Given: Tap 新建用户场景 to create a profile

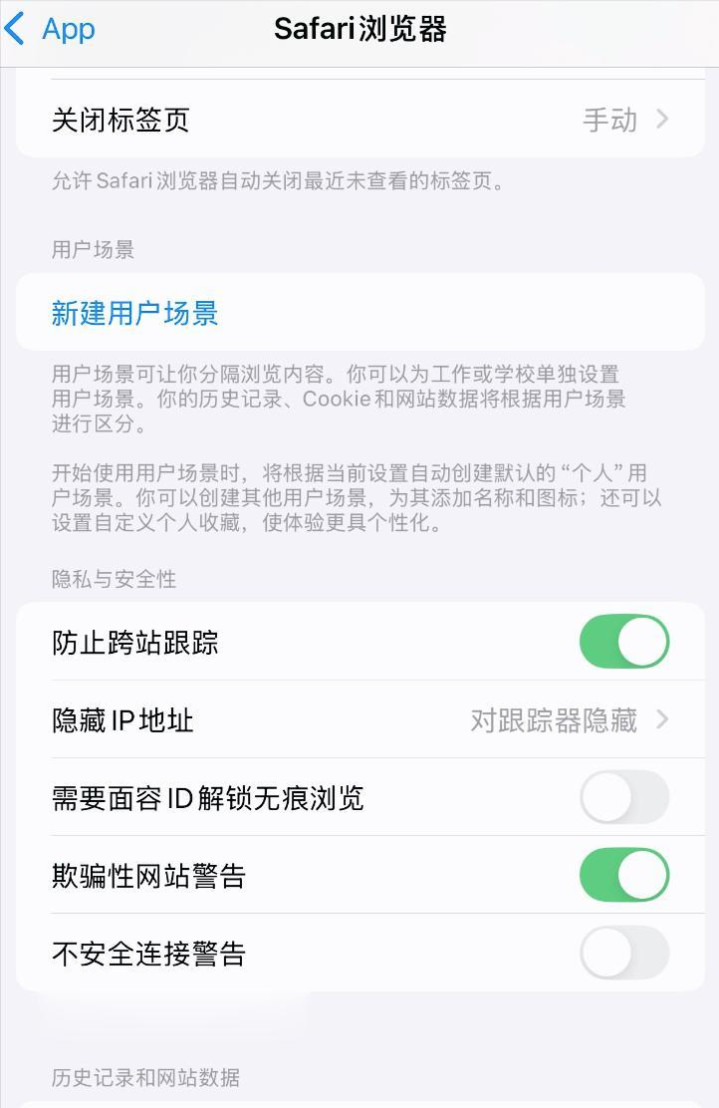Looking at the screenshot, I should (x=135, y=313).
